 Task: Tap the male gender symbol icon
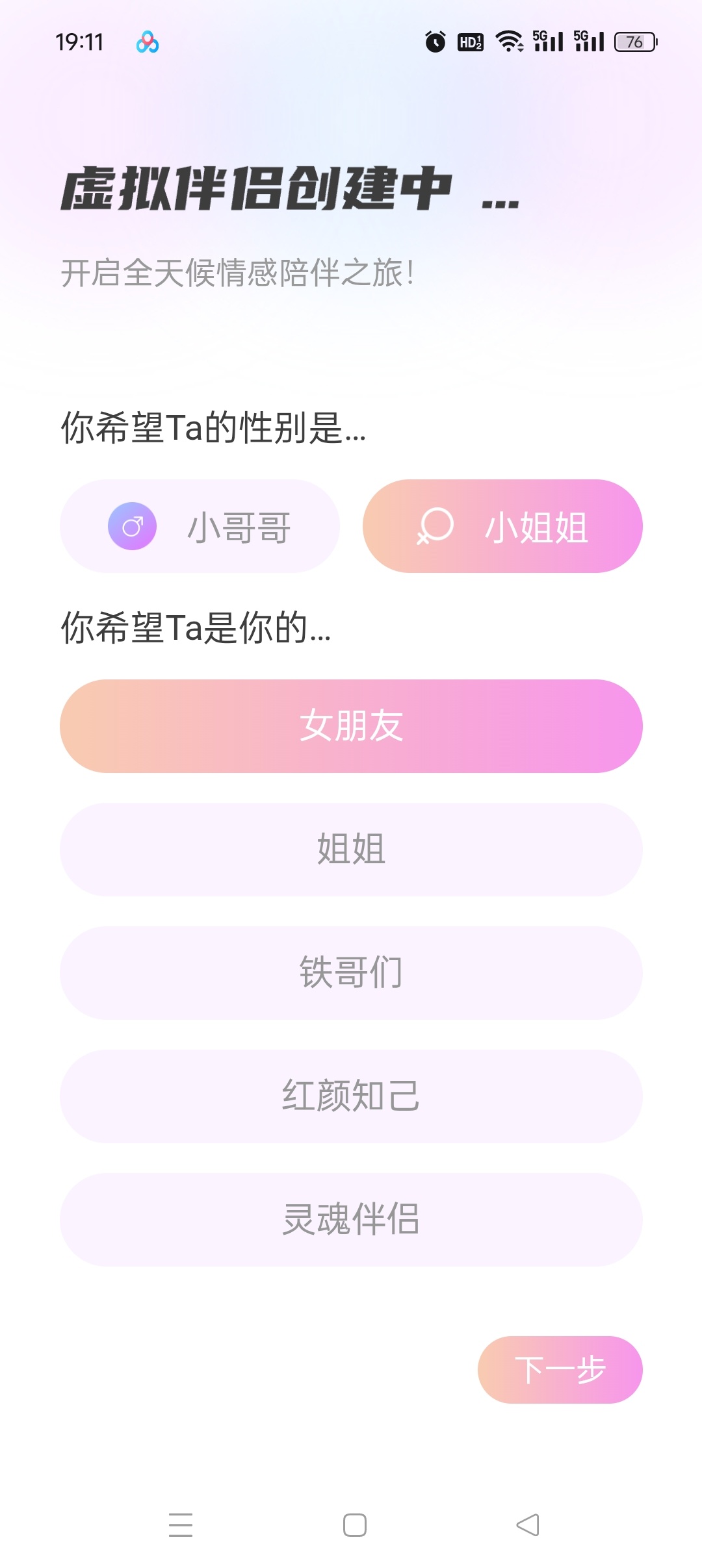(132, 526)
